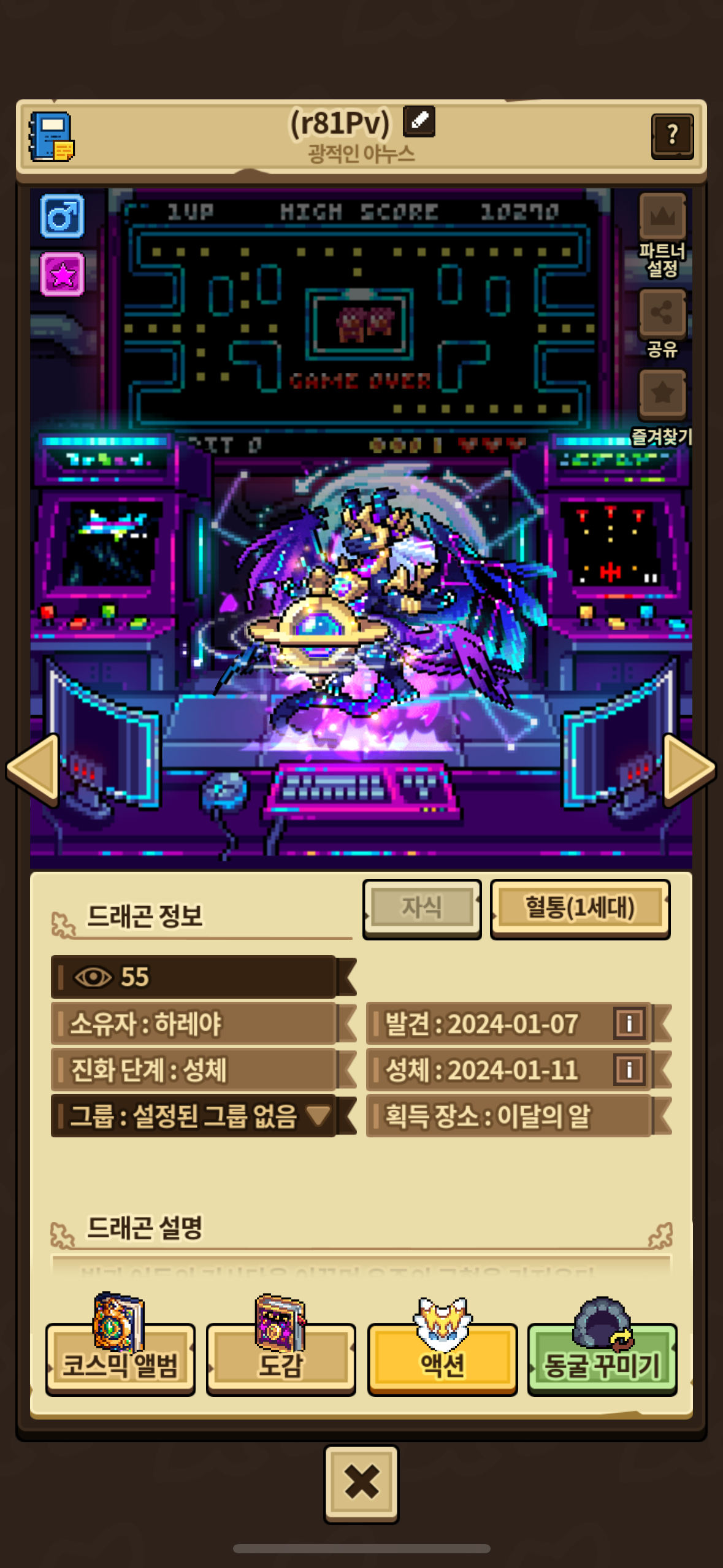
Task: Open 동굴 꾸미기 cave decoration
Action: (602, 1358)
